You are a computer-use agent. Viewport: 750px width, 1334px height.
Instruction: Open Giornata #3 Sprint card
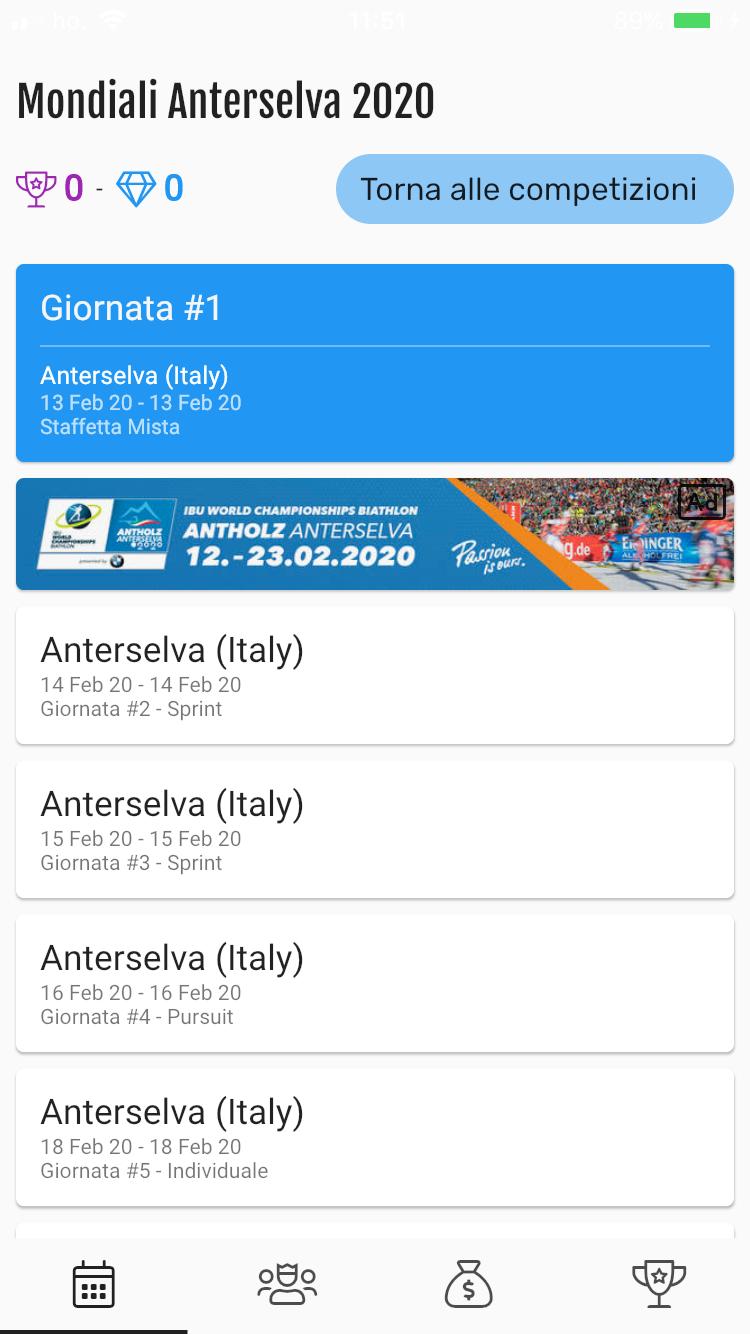[375, 829]
